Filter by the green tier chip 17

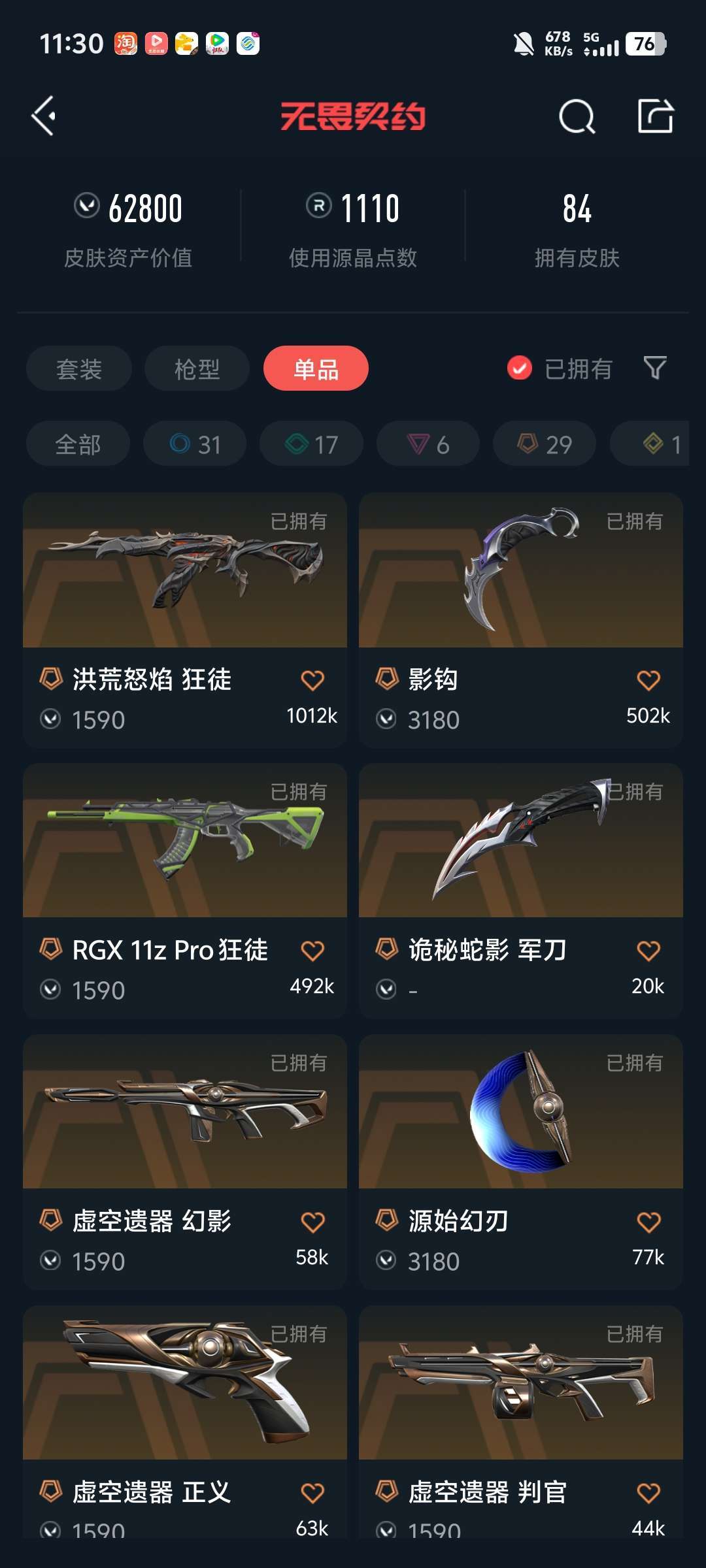point(311,444)
